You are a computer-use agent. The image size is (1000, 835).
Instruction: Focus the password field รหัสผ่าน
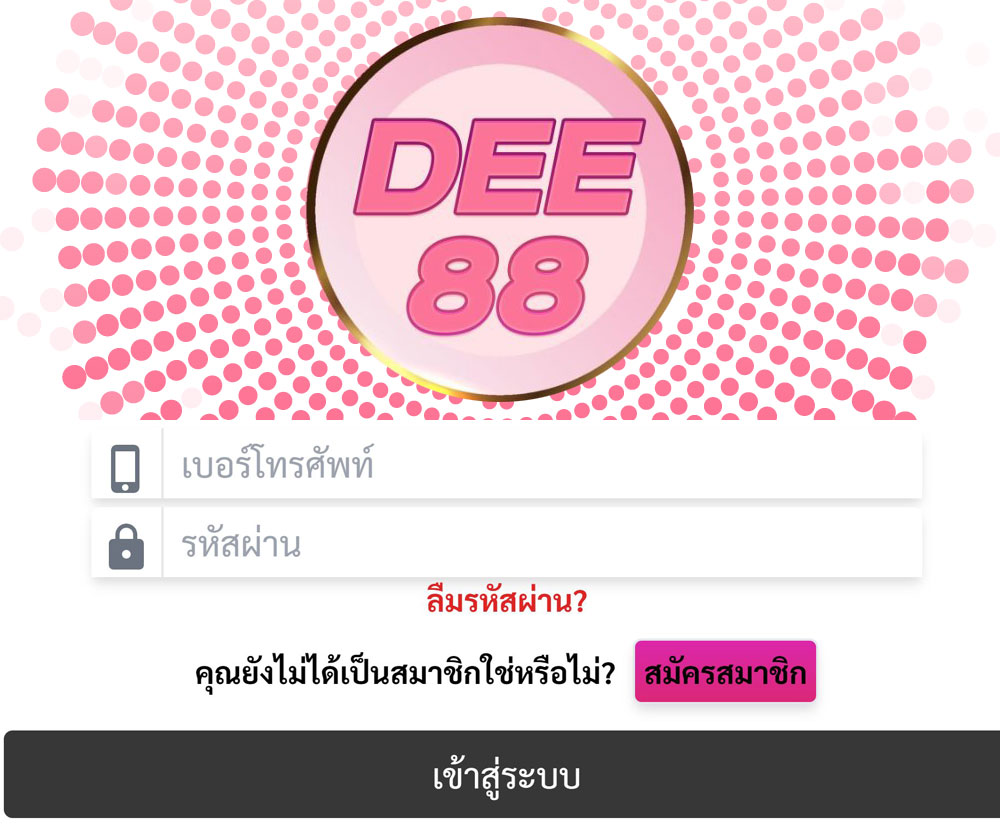(x=540, y=545)
